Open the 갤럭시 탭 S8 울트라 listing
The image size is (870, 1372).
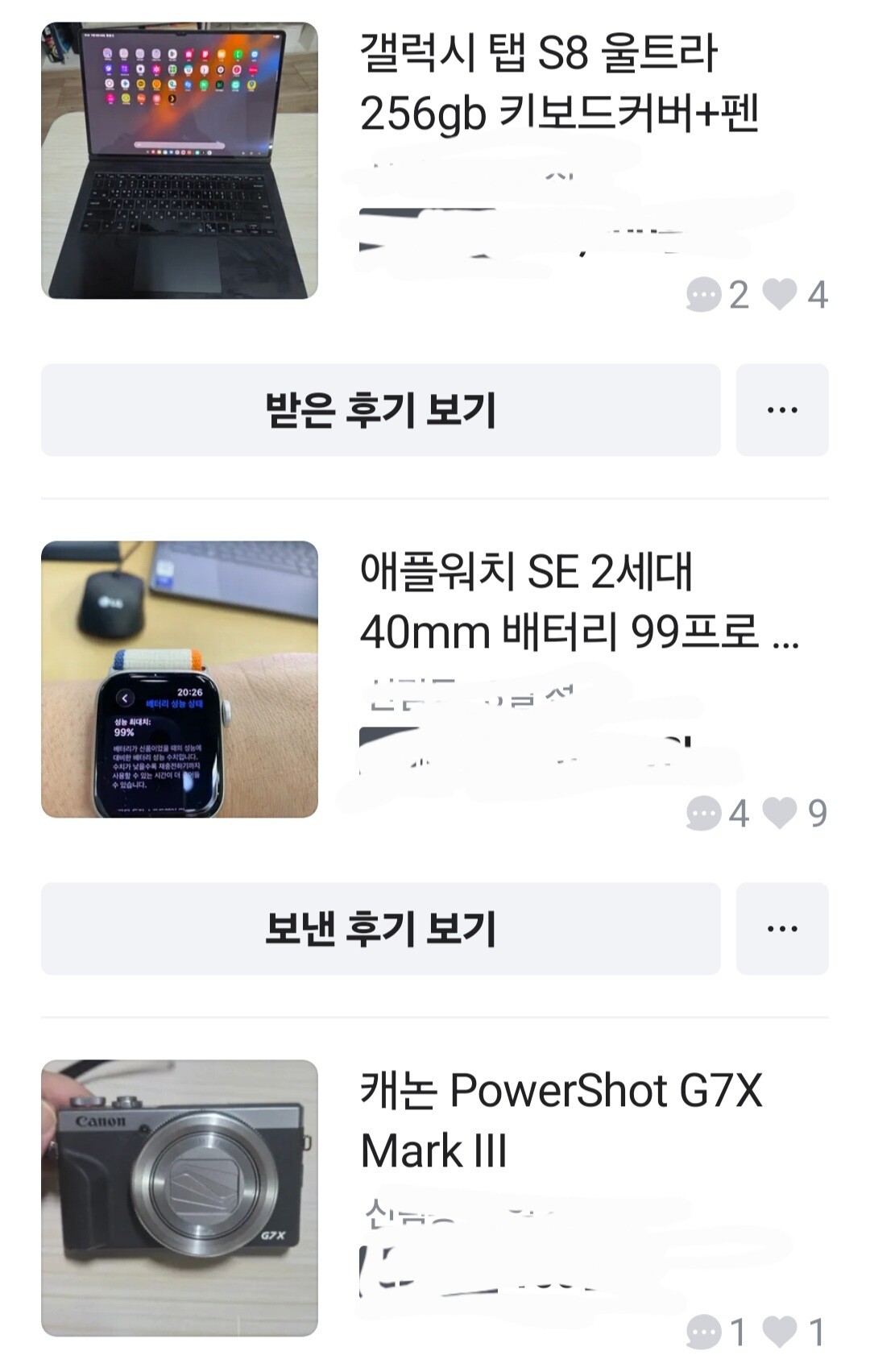pyautogui.click(x=538, y=83)
